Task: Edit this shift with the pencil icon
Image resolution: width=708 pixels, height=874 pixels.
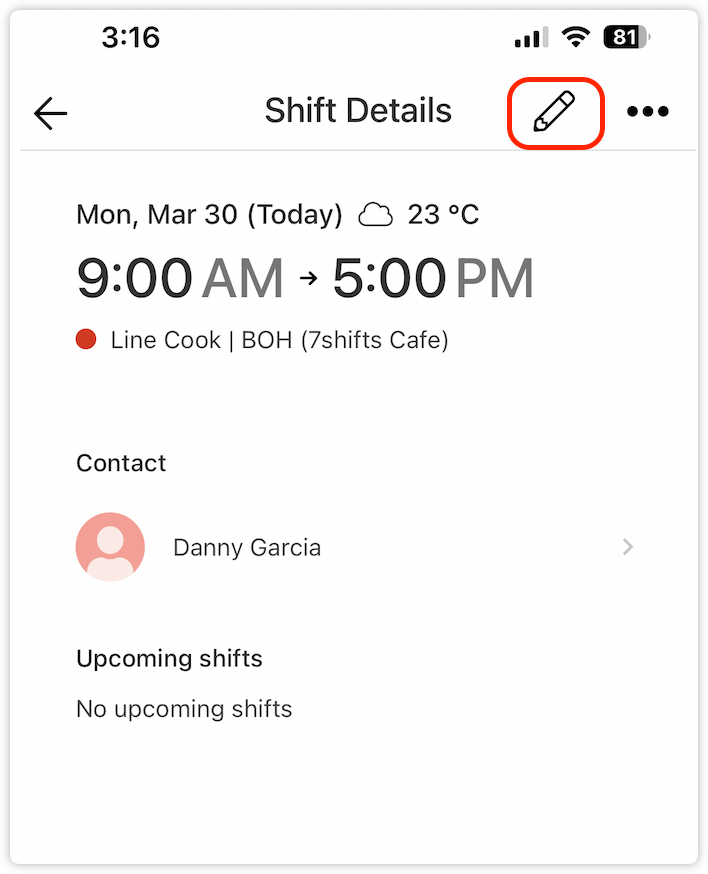Action: [x=555, y=113]
